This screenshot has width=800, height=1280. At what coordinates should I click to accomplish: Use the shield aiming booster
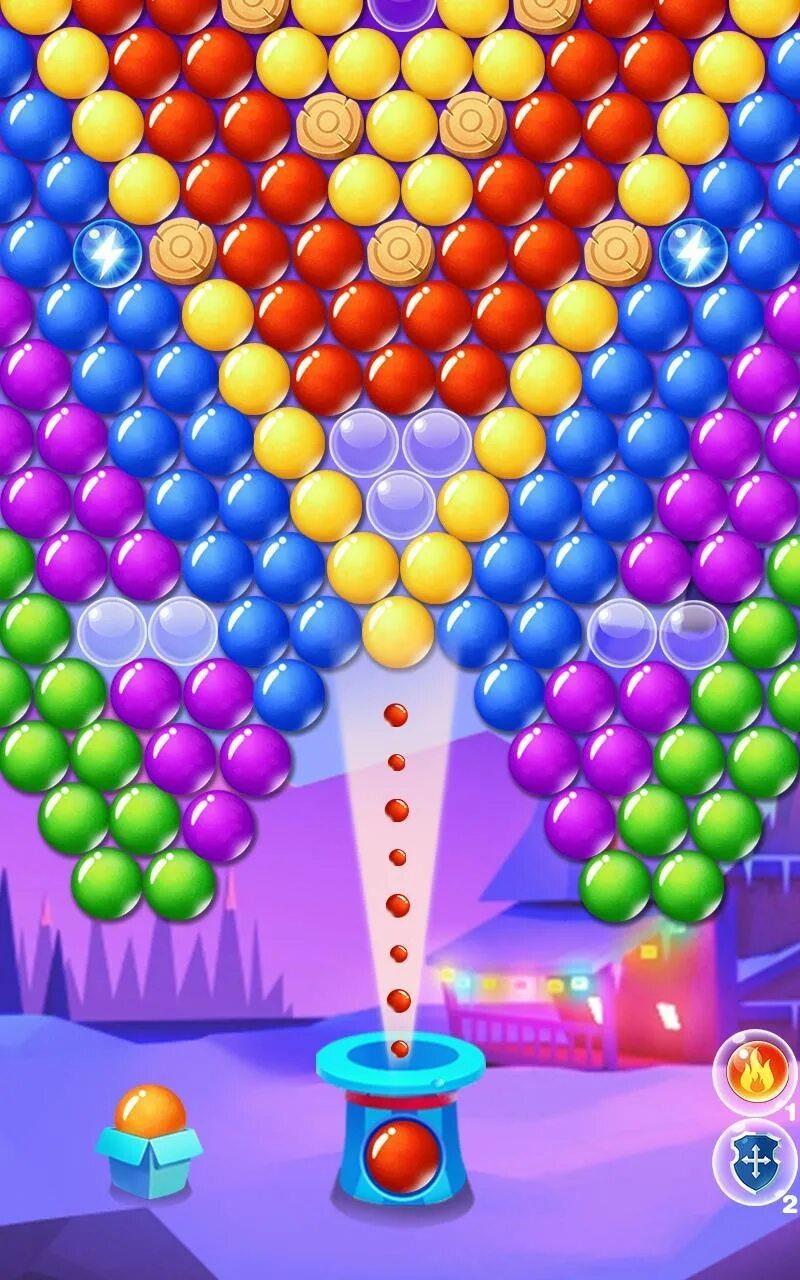754,1163
